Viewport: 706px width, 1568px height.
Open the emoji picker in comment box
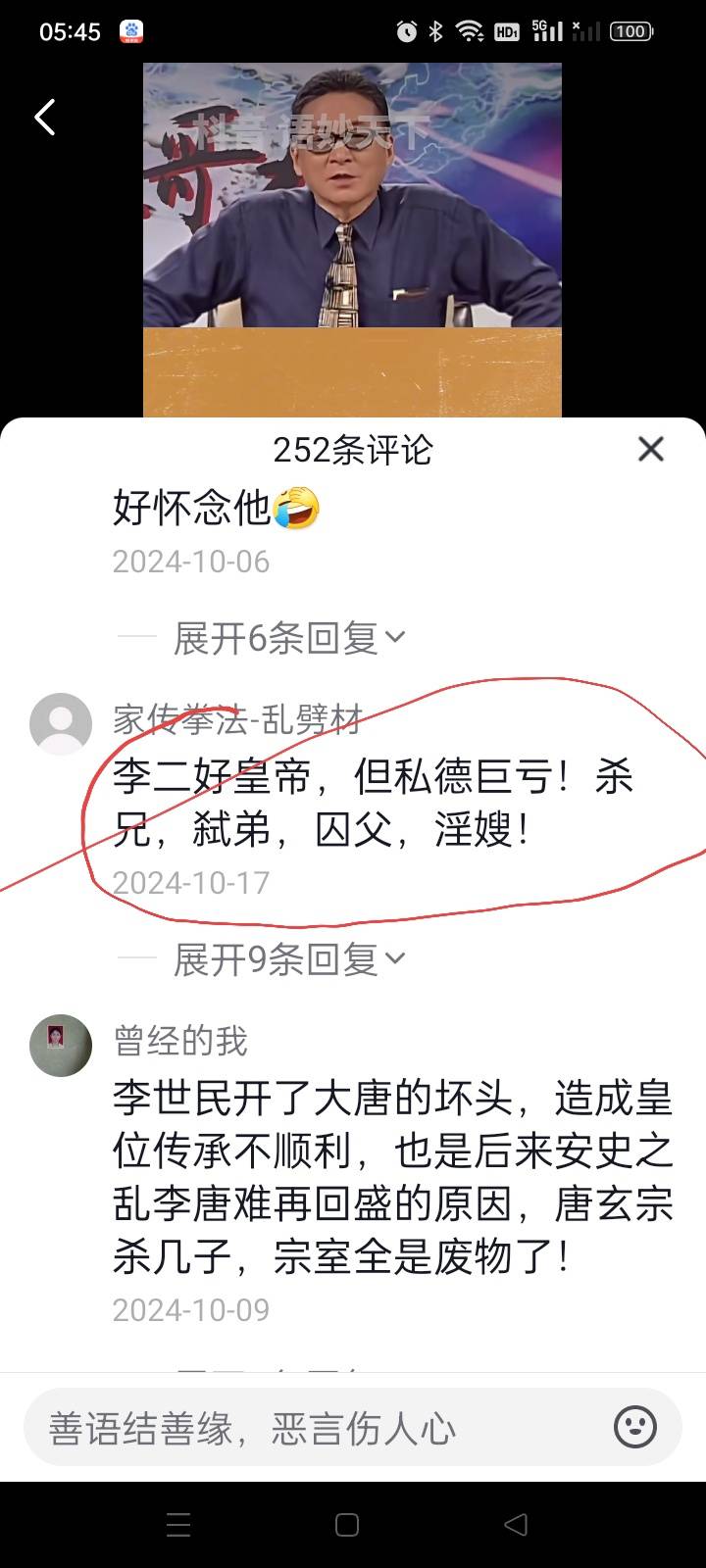point(634,1428)
